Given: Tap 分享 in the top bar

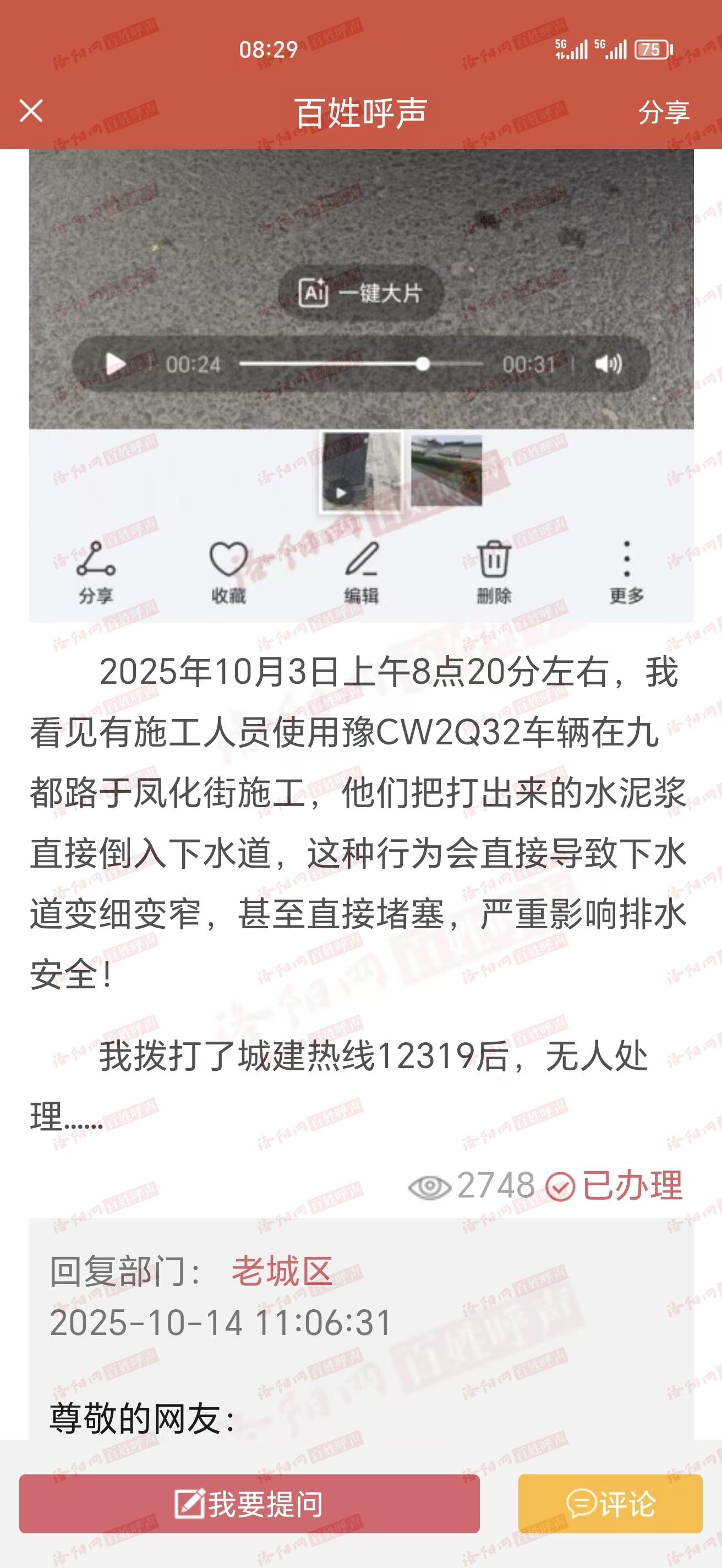Looking at the screenshot, I should click(x=663, y=112).
